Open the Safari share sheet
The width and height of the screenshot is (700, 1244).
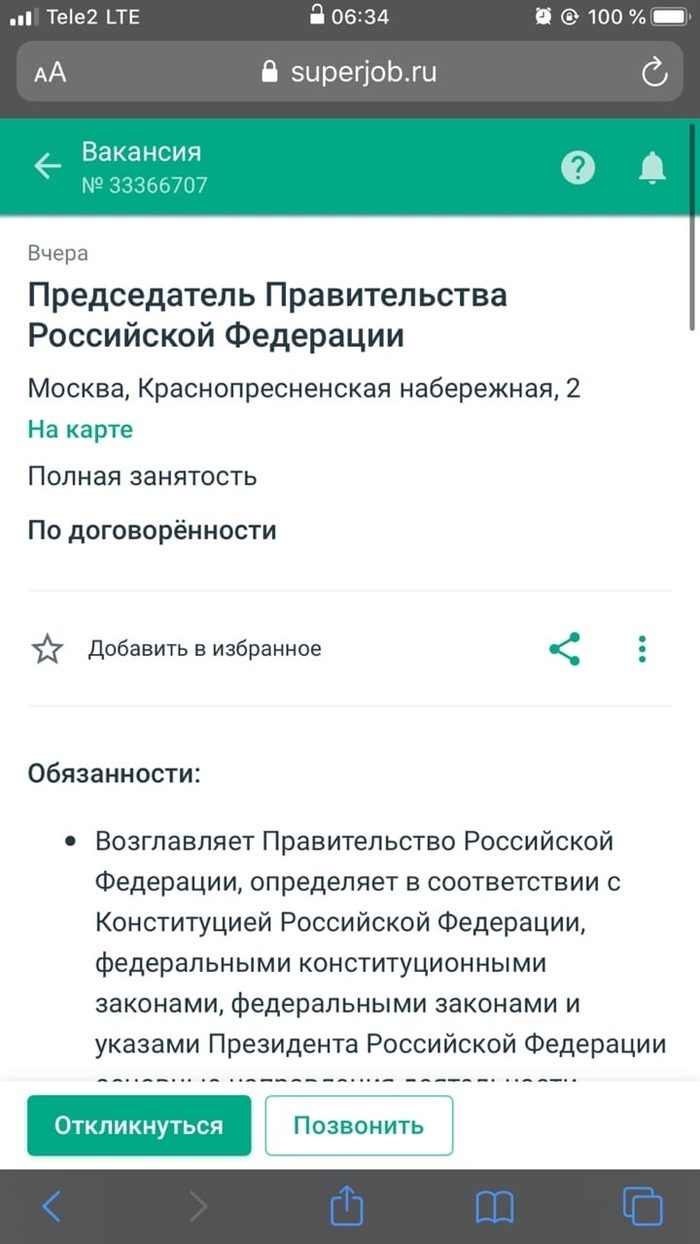pyautogui.click(x=345, y=1205)
